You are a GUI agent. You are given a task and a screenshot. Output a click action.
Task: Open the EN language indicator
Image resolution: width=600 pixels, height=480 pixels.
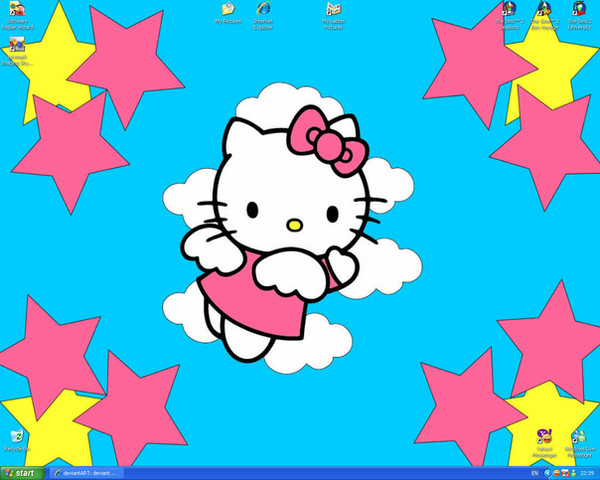click(x=534, y=472)
